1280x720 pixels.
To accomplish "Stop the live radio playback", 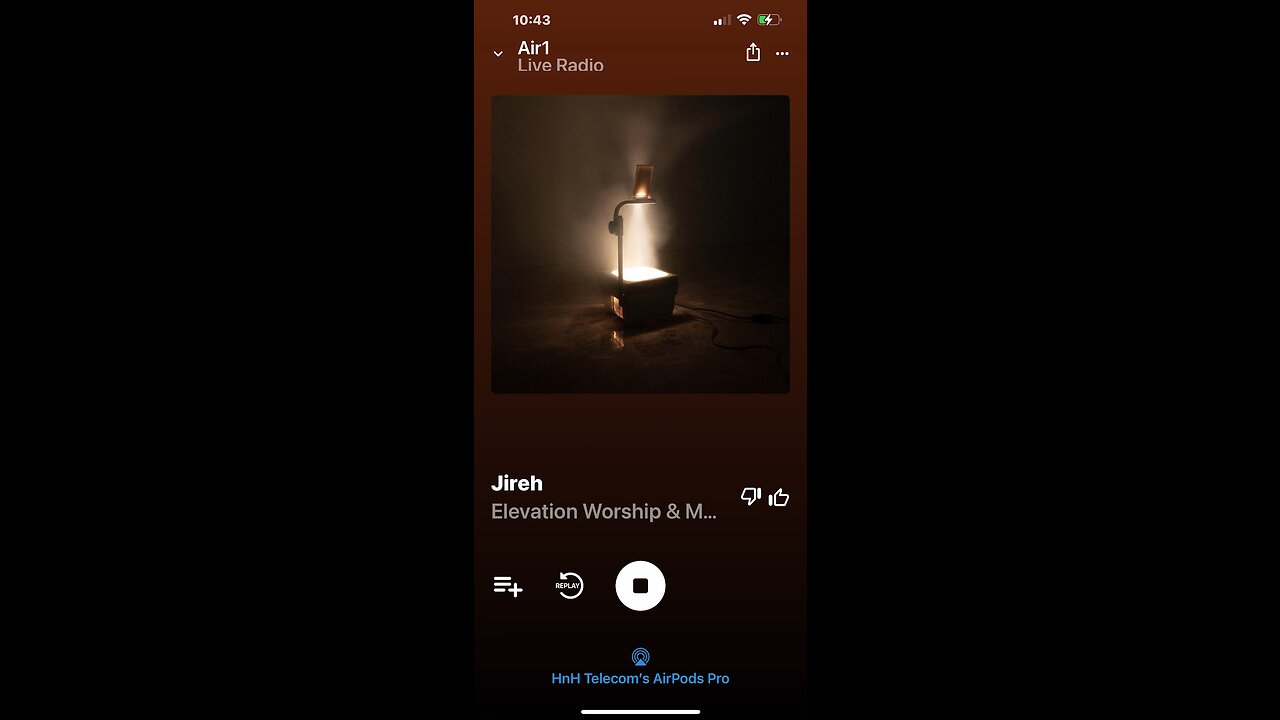I will 640,586.
